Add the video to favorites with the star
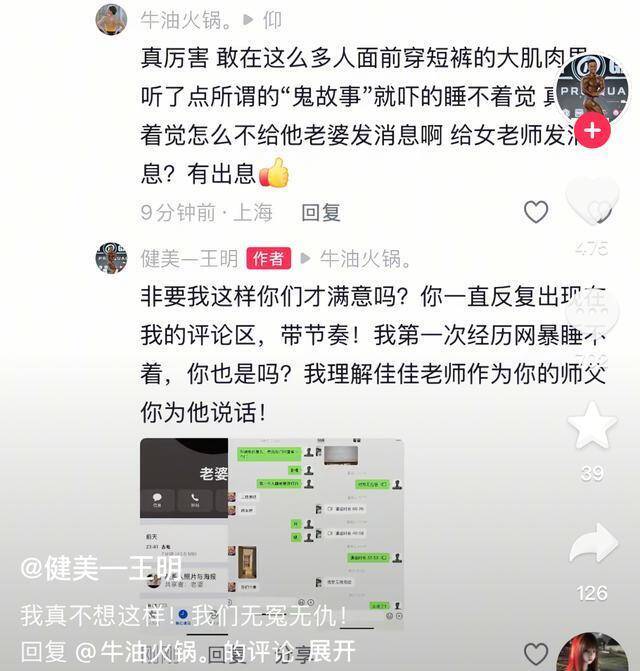This screenshot has height=671, width=640. coord(592,427)
